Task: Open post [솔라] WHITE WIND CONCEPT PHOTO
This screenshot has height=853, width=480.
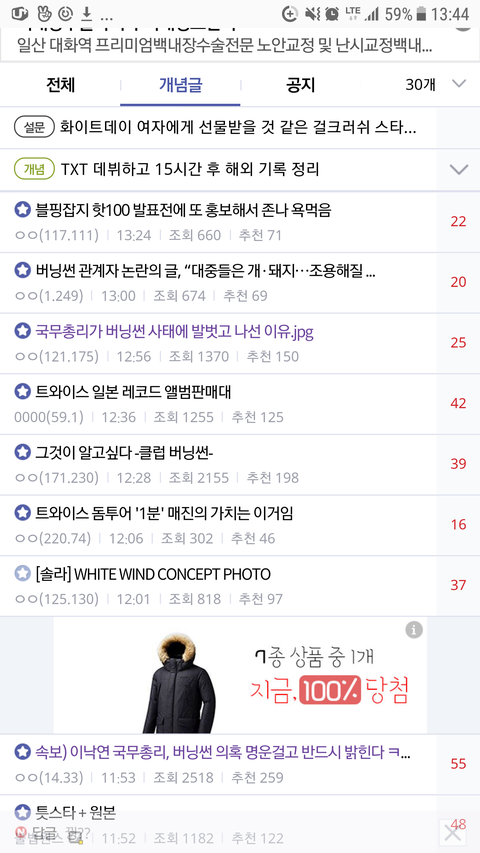Action: tap(218, 586)
